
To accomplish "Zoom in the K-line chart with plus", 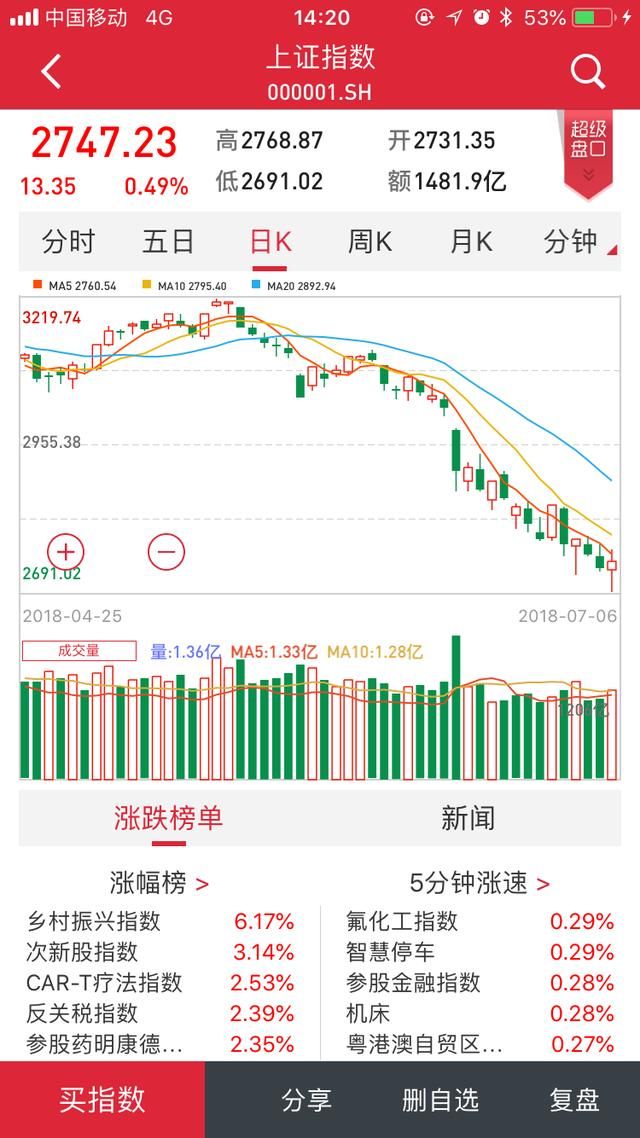I will pyautogui.click(x=66, y=552).
